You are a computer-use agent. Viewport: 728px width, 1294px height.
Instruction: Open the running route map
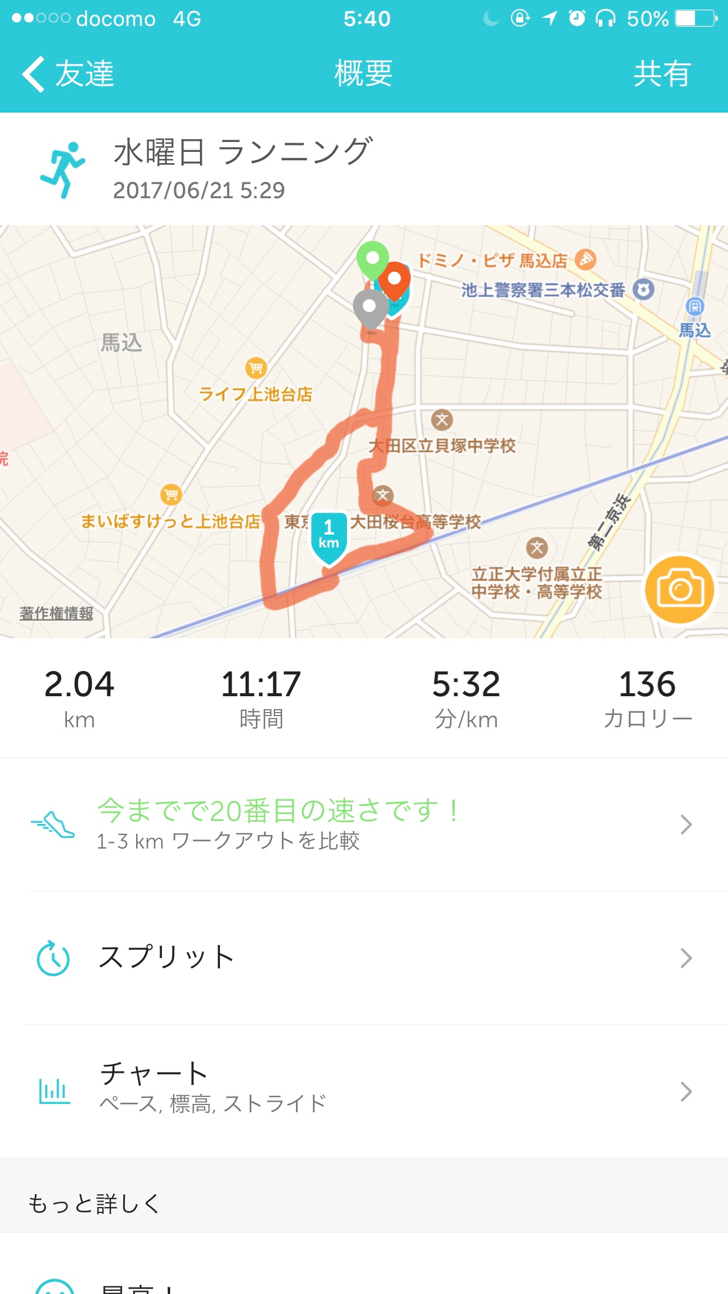tap(364, 431)
